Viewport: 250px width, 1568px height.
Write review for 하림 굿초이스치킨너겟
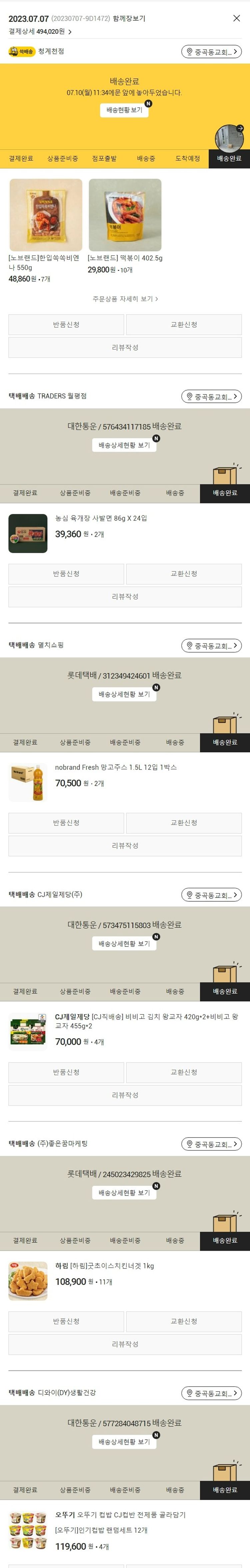125,1344
